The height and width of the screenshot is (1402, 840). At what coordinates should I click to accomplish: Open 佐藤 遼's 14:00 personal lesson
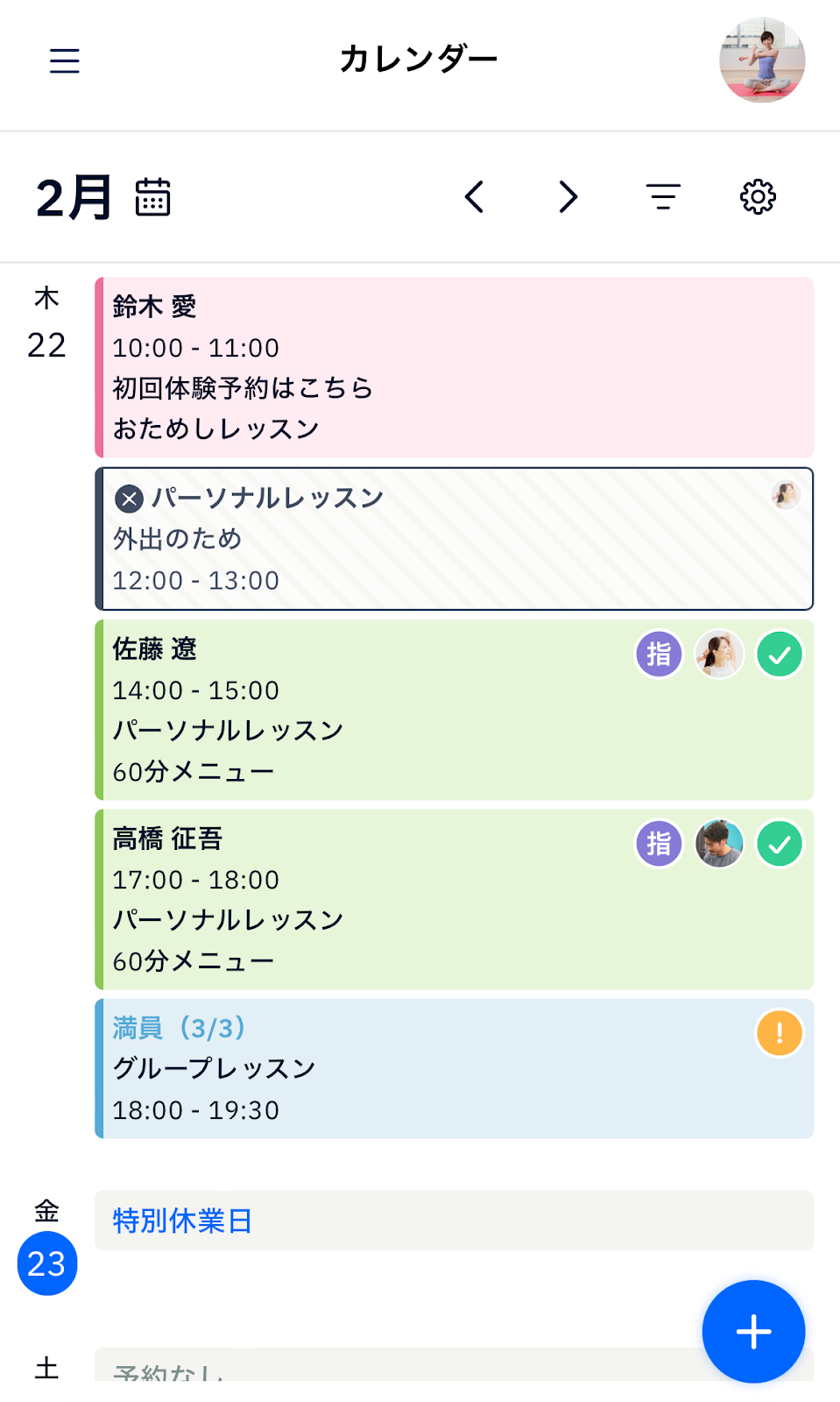(455, 710)
